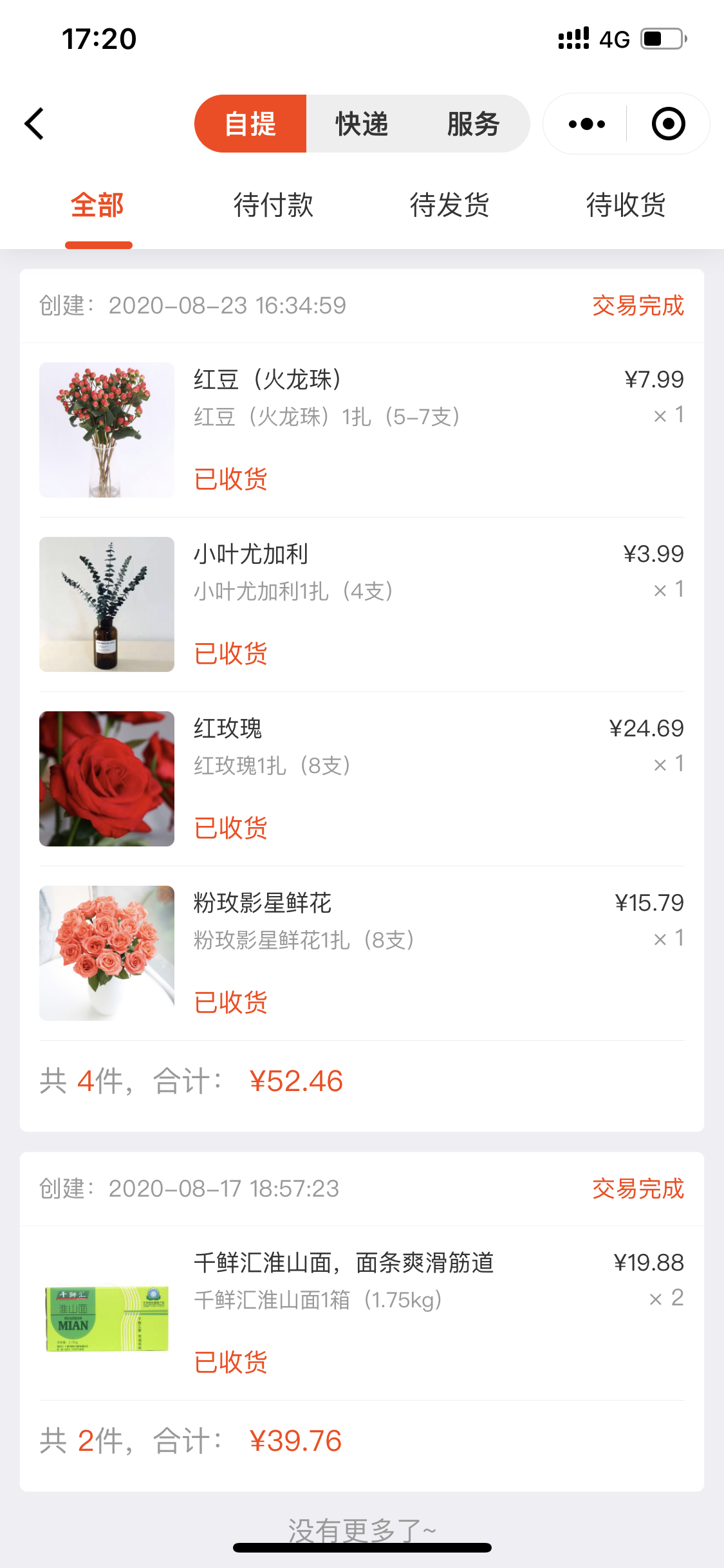Switch to the 服务 segment
724x1568 pixels.
pos(473,124)
